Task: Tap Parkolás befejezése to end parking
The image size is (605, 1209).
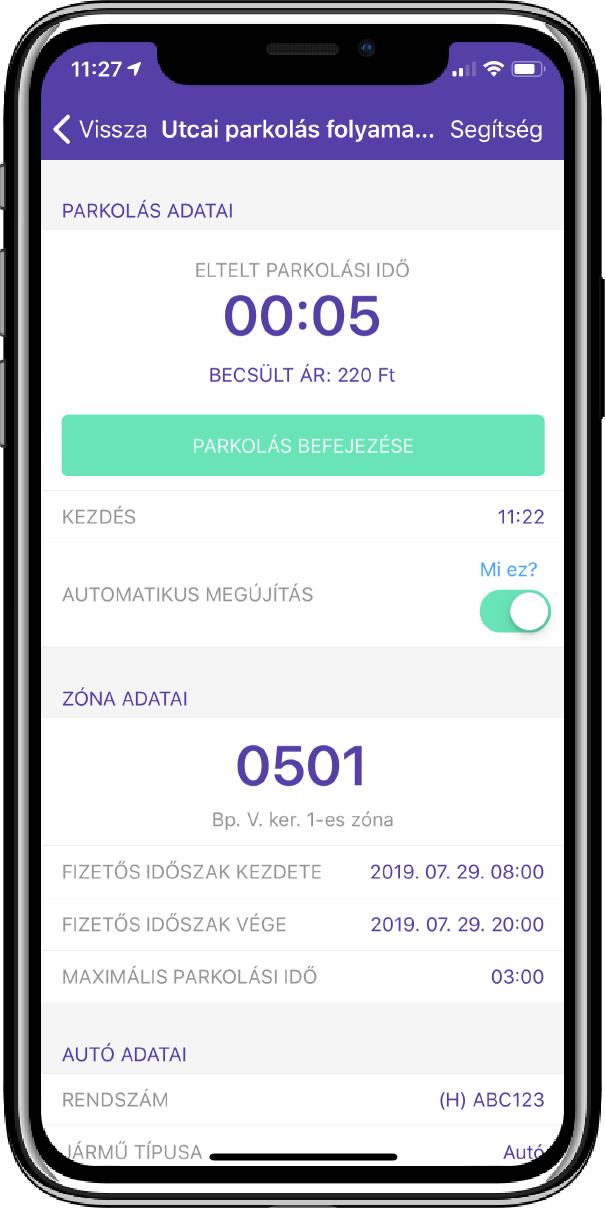Action: (303, 446)
